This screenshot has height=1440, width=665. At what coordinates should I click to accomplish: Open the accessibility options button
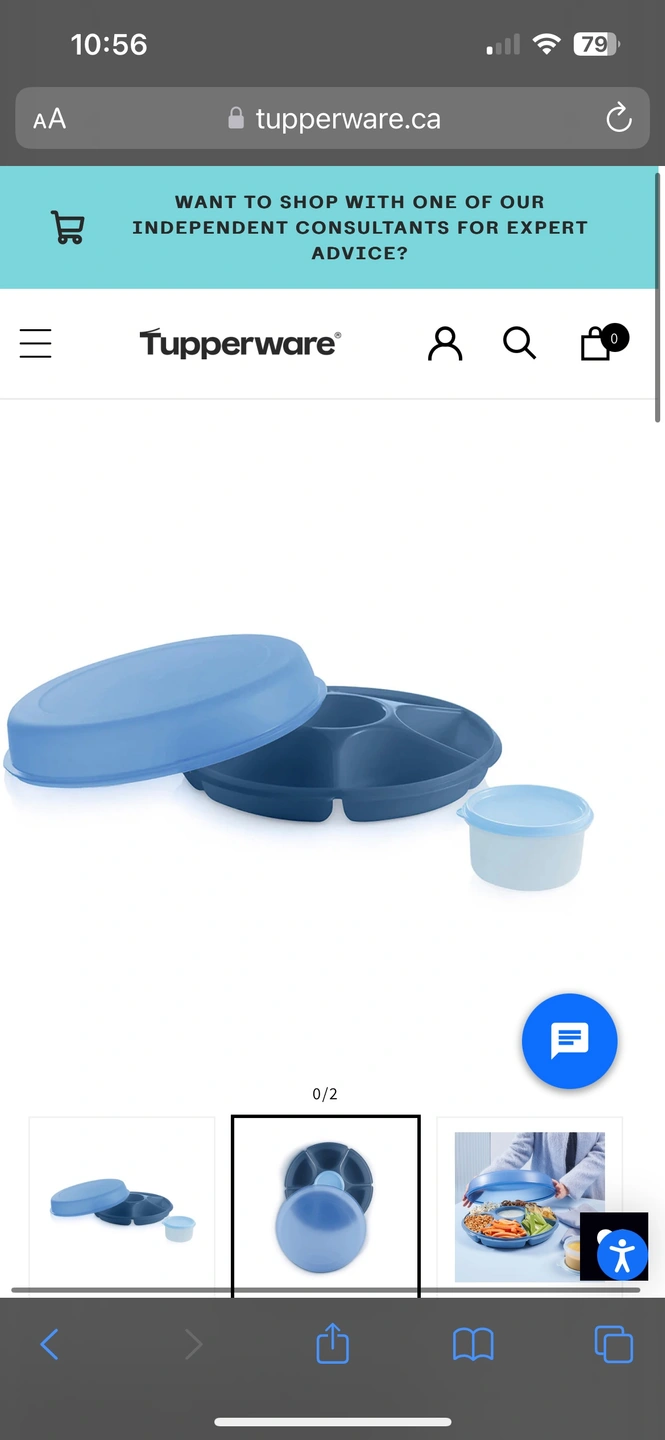click(x=622, y=1254)
